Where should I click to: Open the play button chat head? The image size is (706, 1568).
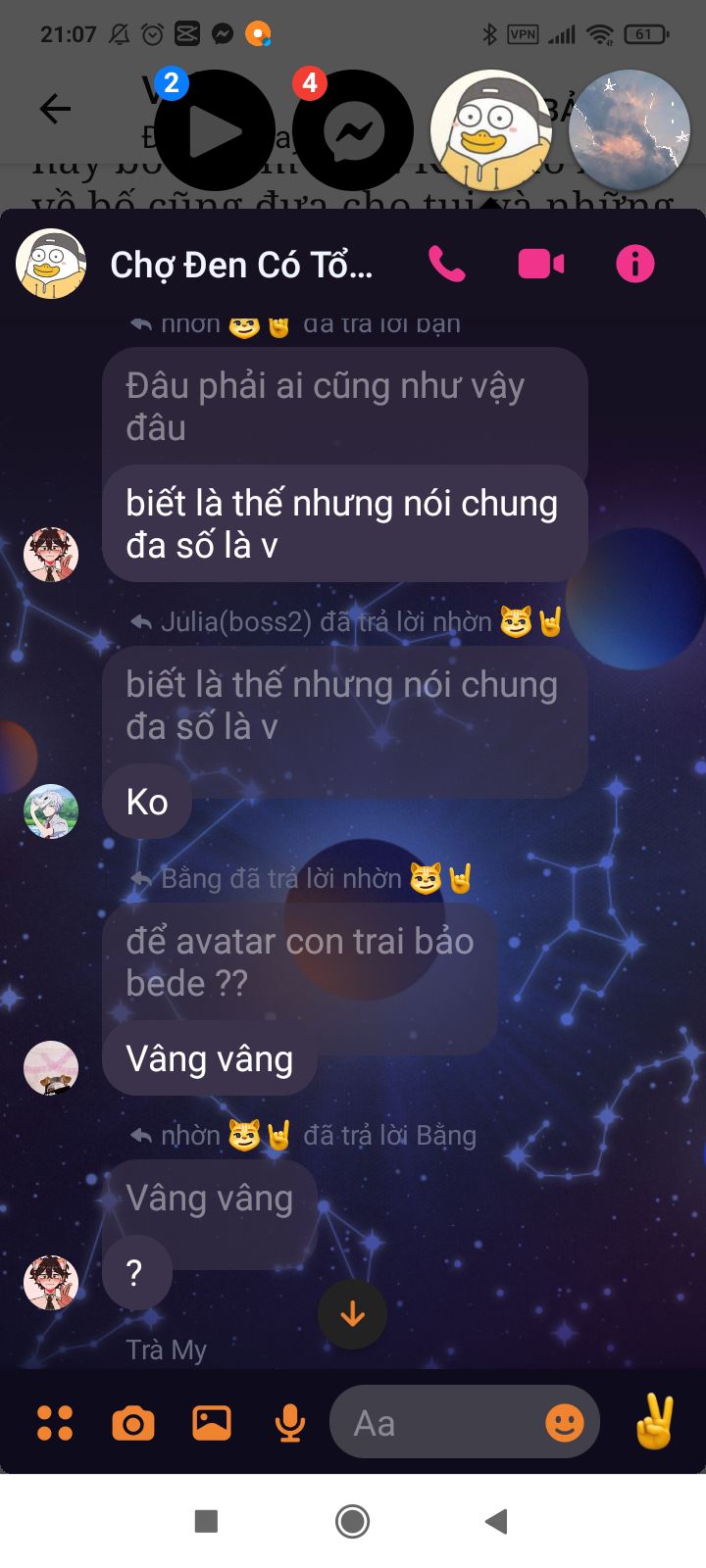pos(215,130)
